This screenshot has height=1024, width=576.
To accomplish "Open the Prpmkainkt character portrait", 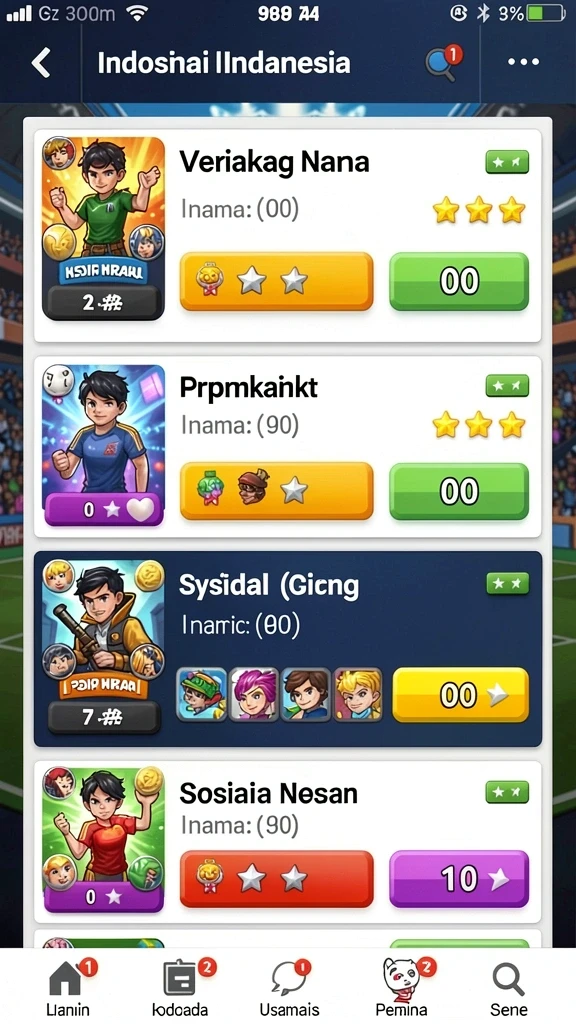I will [x=103, y=445].
